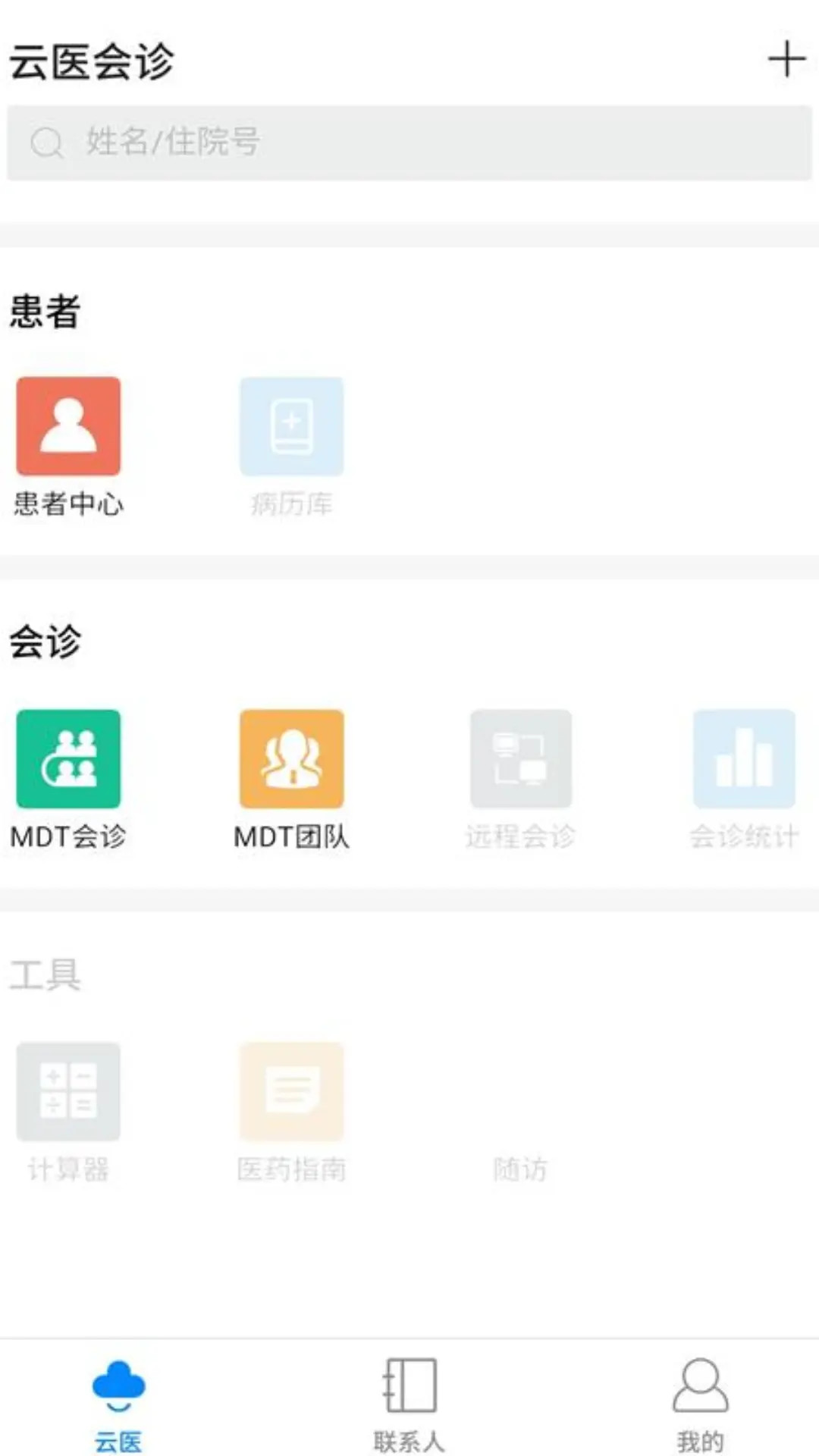Image resolution: width=819 pixels, height=1456 pixels.
Task: Open 远程会诊
Action: click(x=520, y=780)
